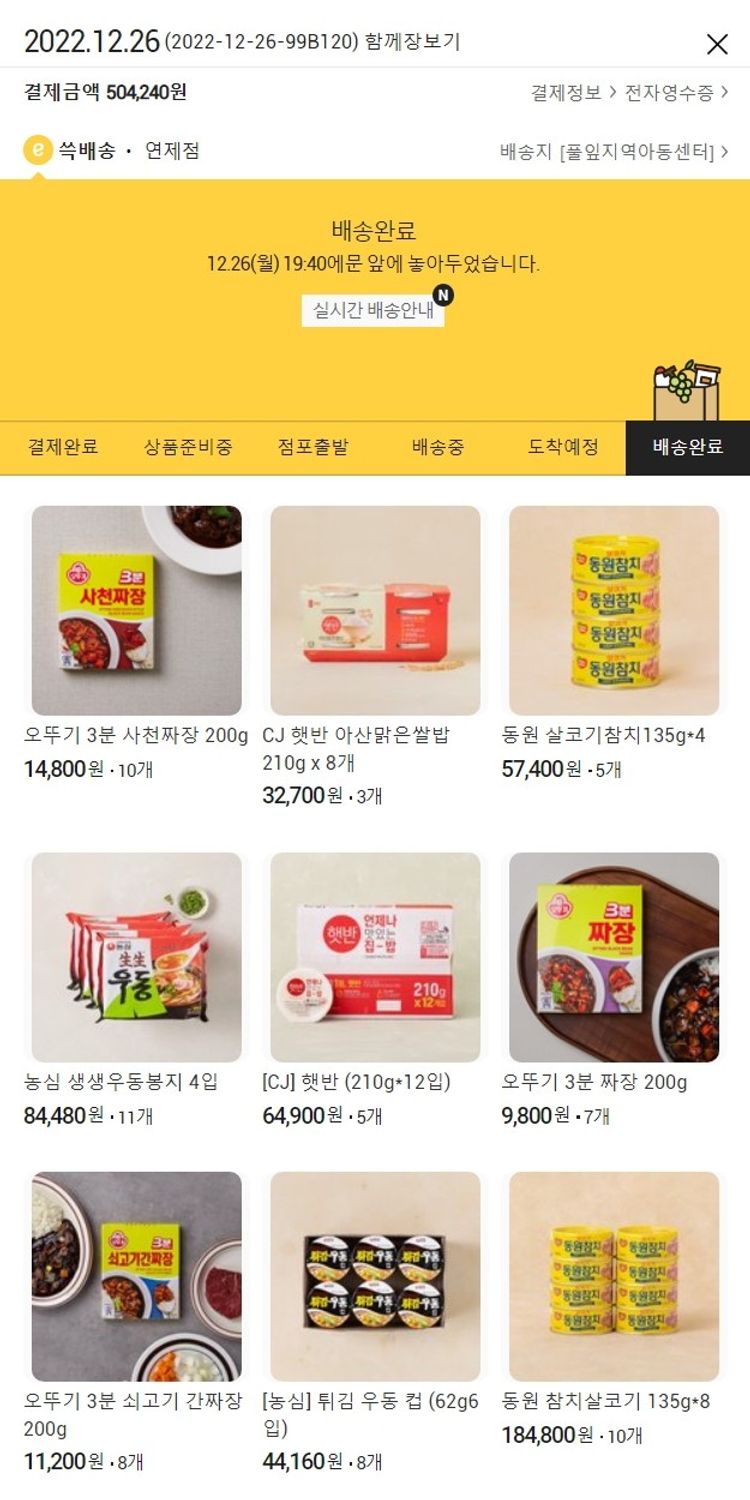The width and height of the screenshot is (750, 1500).
Task: Open 배송지 delivery address details
Action: pyautogui.click(x=614, y=152)
